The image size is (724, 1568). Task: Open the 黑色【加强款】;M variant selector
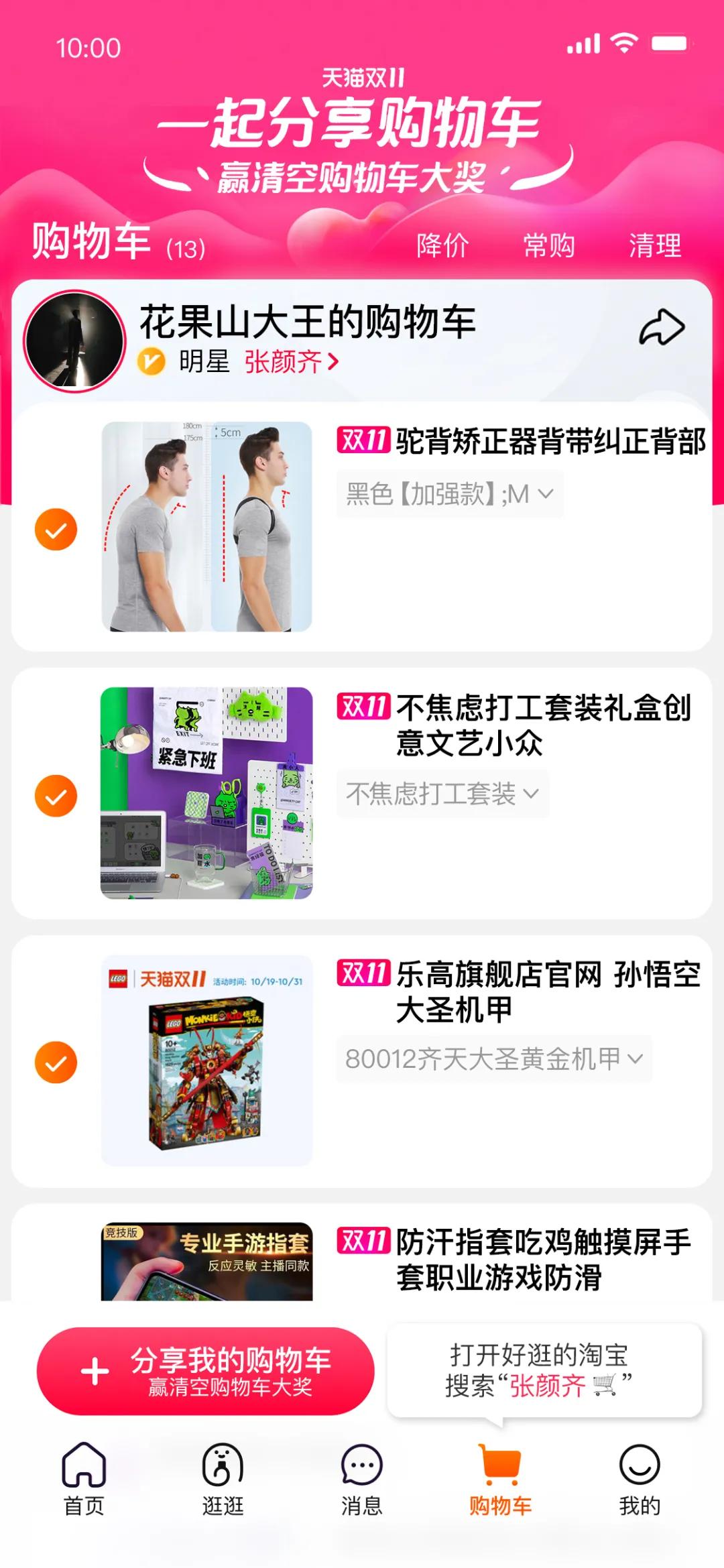click(448, 494)
